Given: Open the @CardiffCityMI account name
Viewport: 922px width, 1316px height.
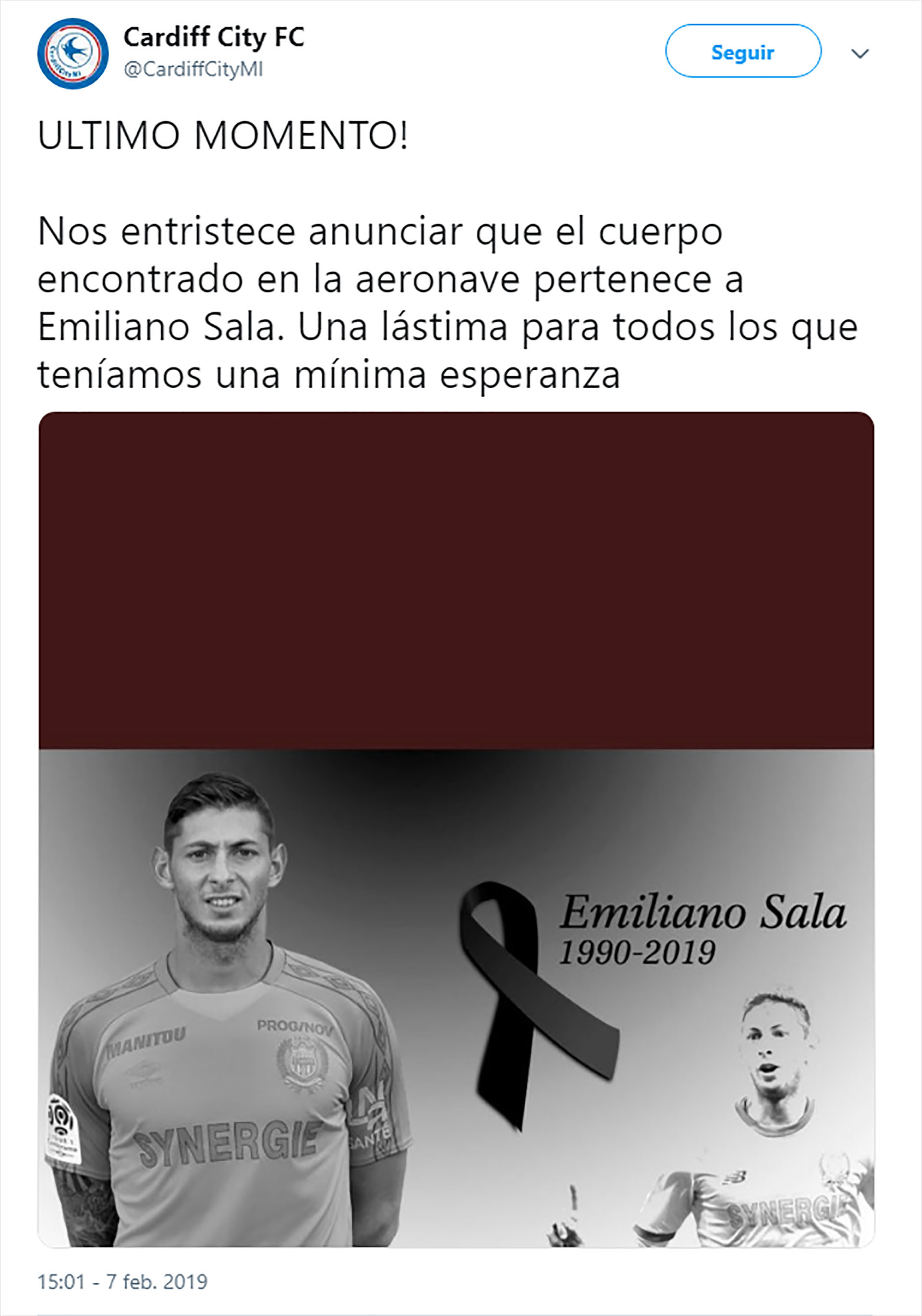Looking at the screenshot, I should 193,69.
